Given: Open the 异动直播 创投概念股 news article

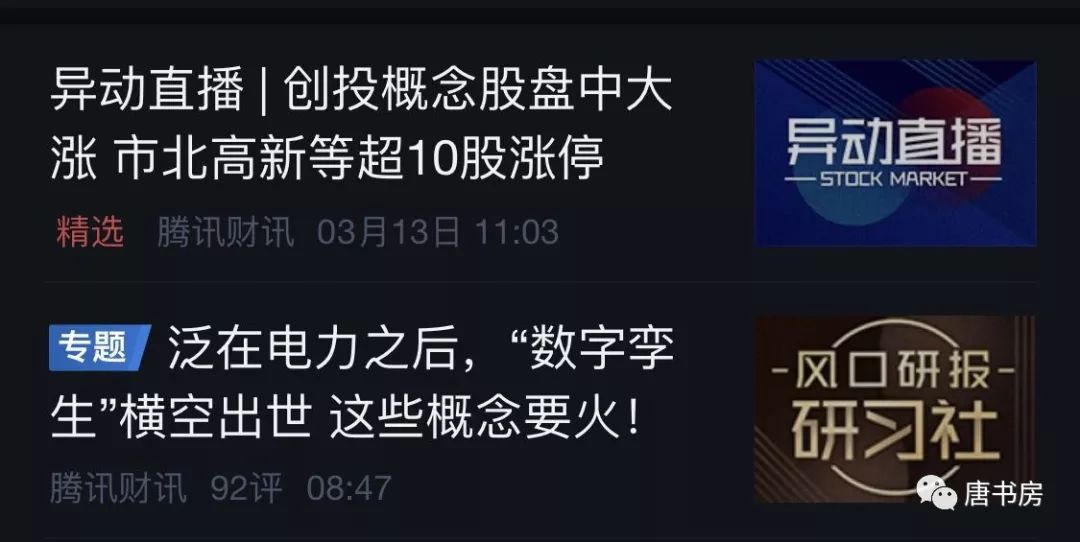Looking at the screenshot, I should pos(362,125).
